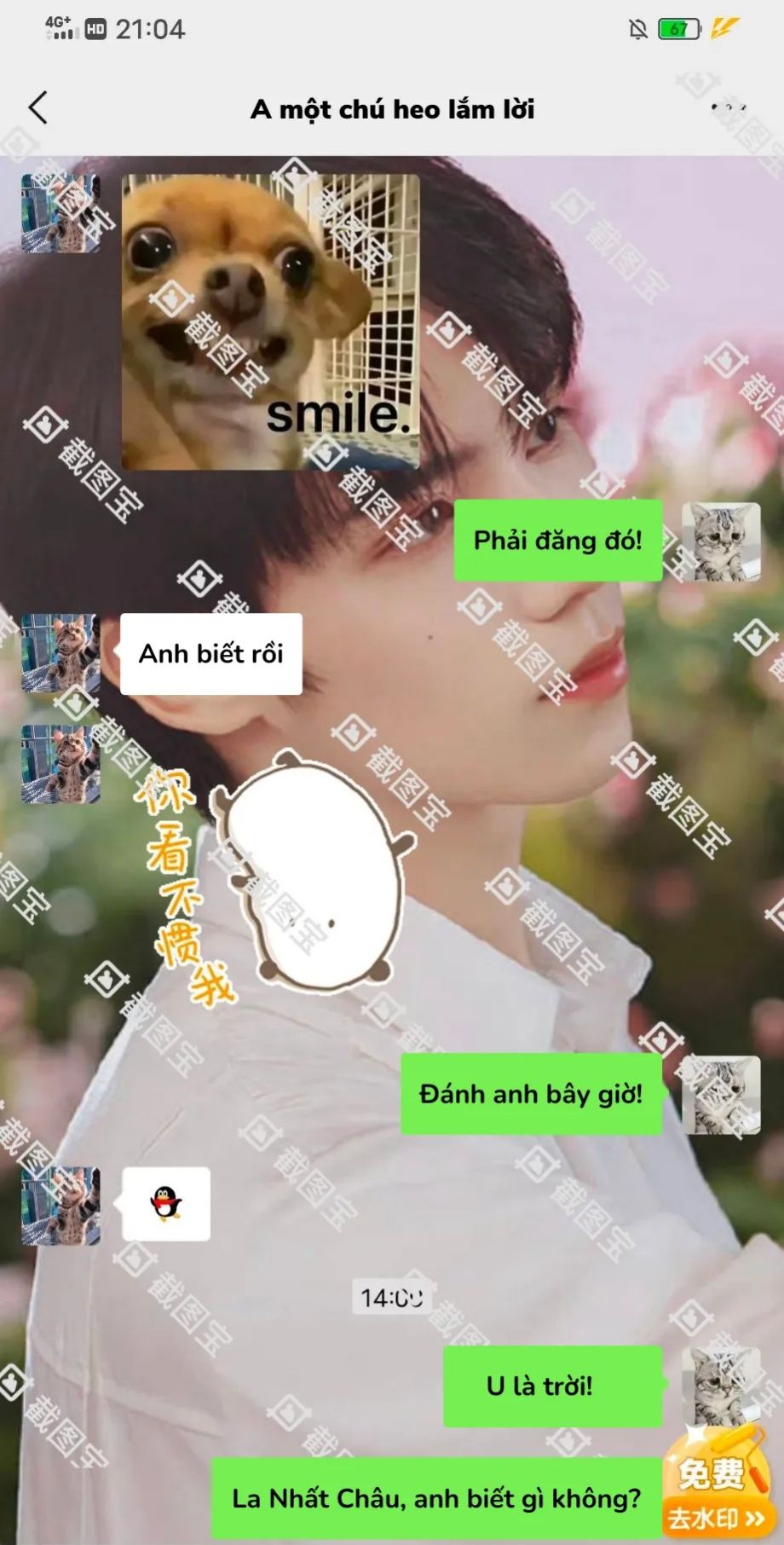The image size is (784, 1545).
Task: Open the chat's three-dot options menu
Action: 729,108
